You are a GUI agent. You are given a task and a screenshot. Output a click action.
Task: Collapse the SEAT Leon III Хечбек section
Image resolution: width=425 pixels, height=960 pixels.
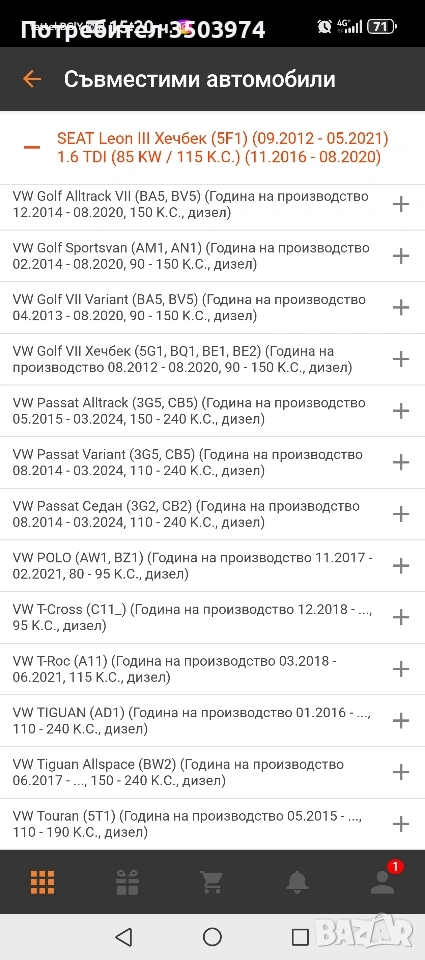pyautogui.click(x=32, y=148)
